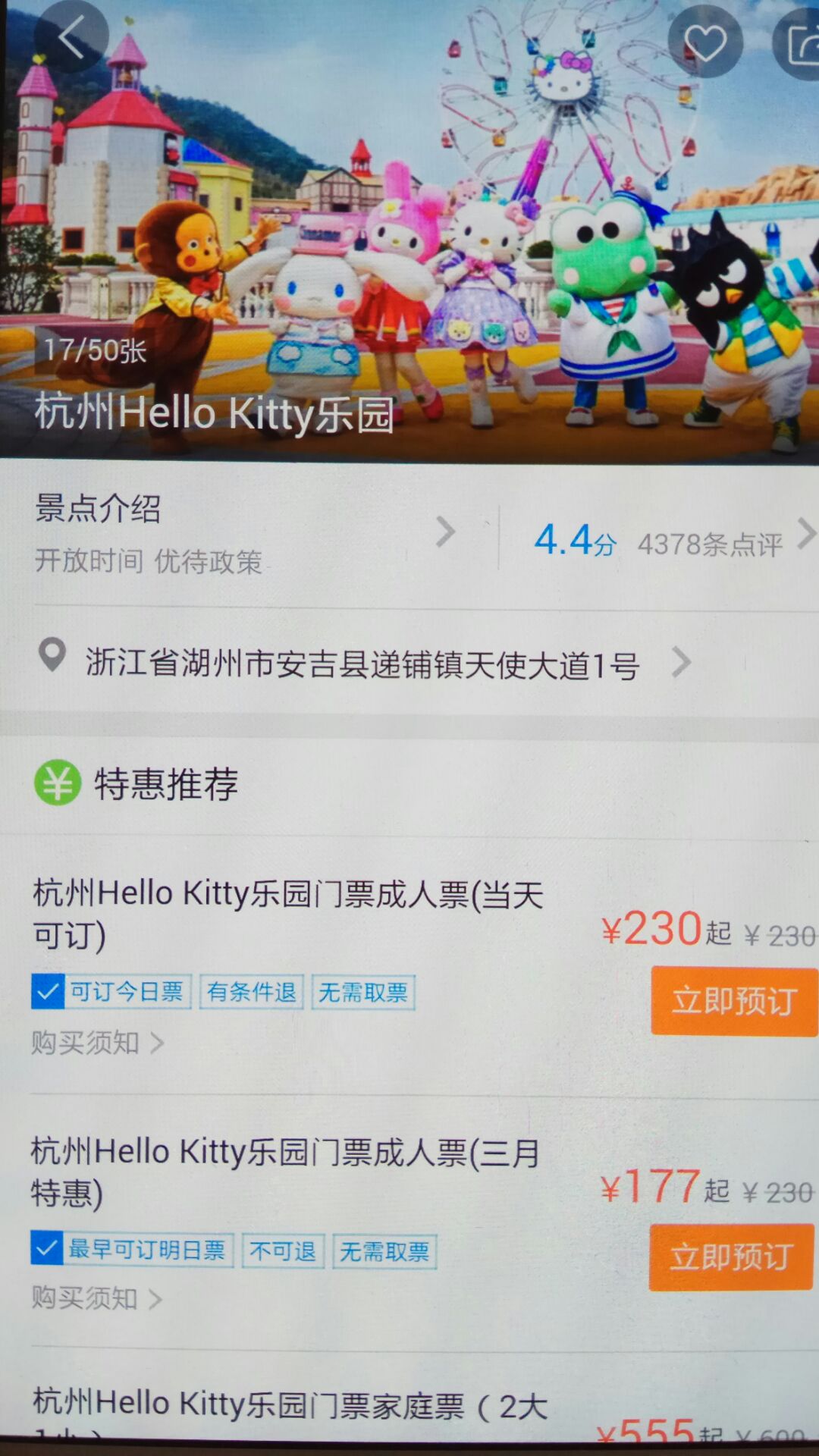Share this Hello Kitty park page
Screen dimensions: 819x1456
[801, 44]
